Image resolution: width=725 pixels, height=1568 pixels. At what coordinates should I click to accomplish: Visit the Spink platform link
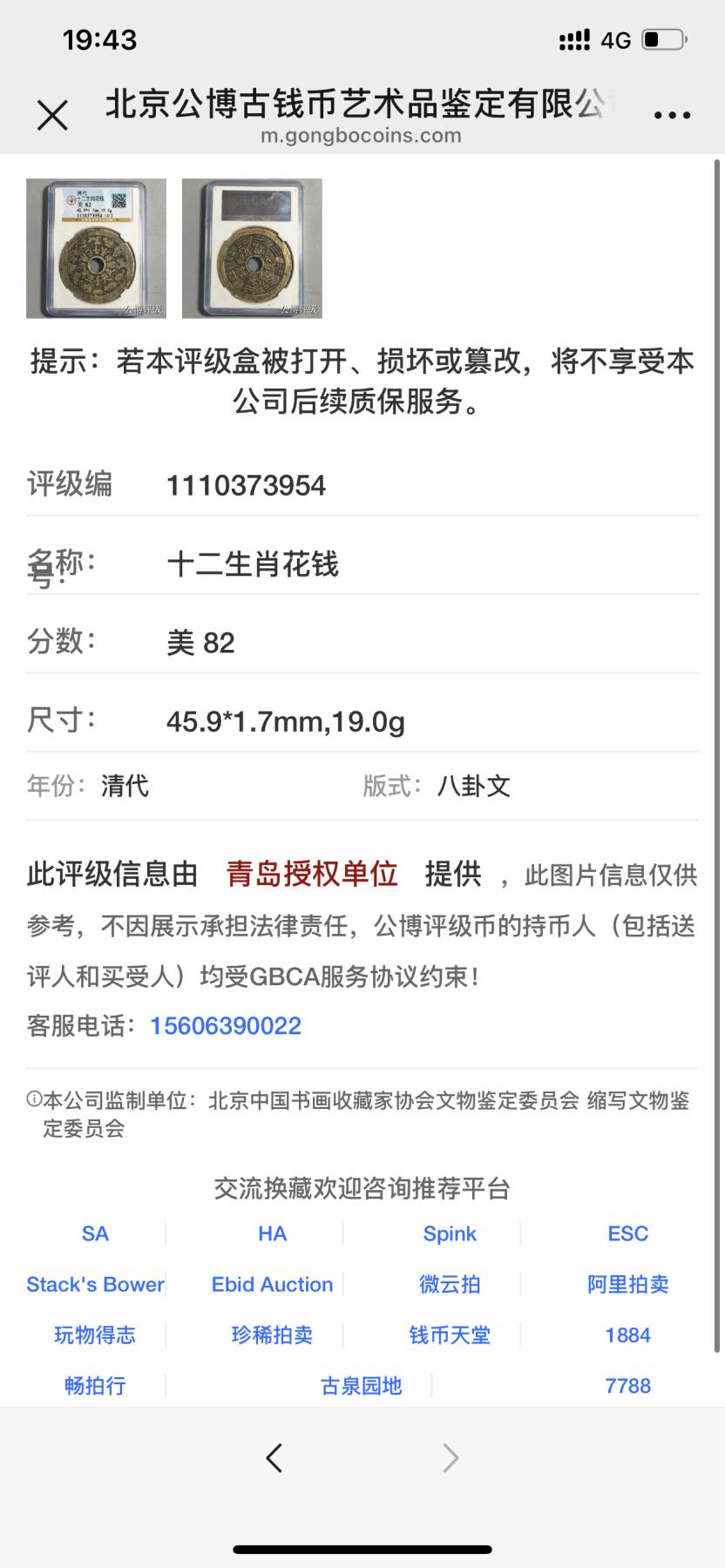(449, 1233)
